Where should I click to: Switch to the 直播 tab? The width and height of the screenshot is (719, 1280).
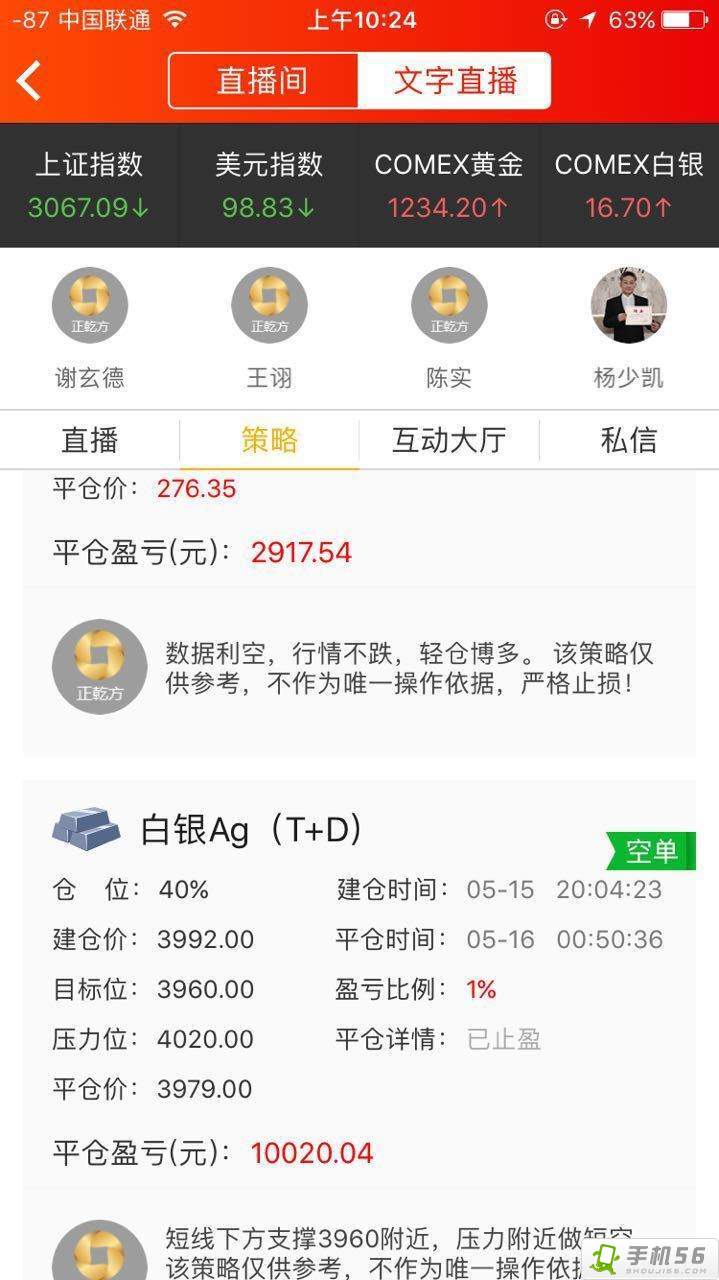click(x=89, y=440)
